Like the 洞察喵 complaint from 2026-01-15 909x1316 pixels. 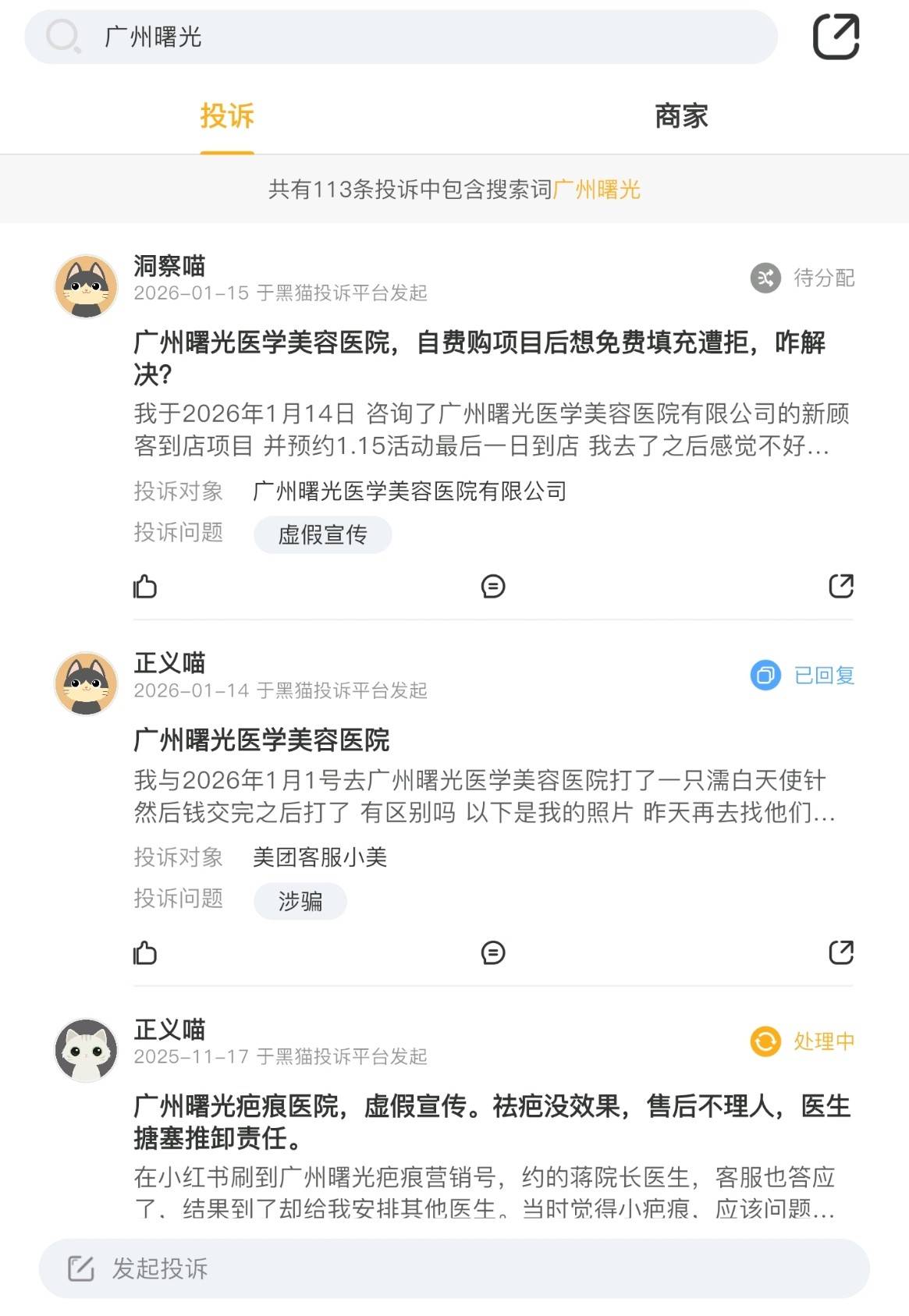[145, 586]
